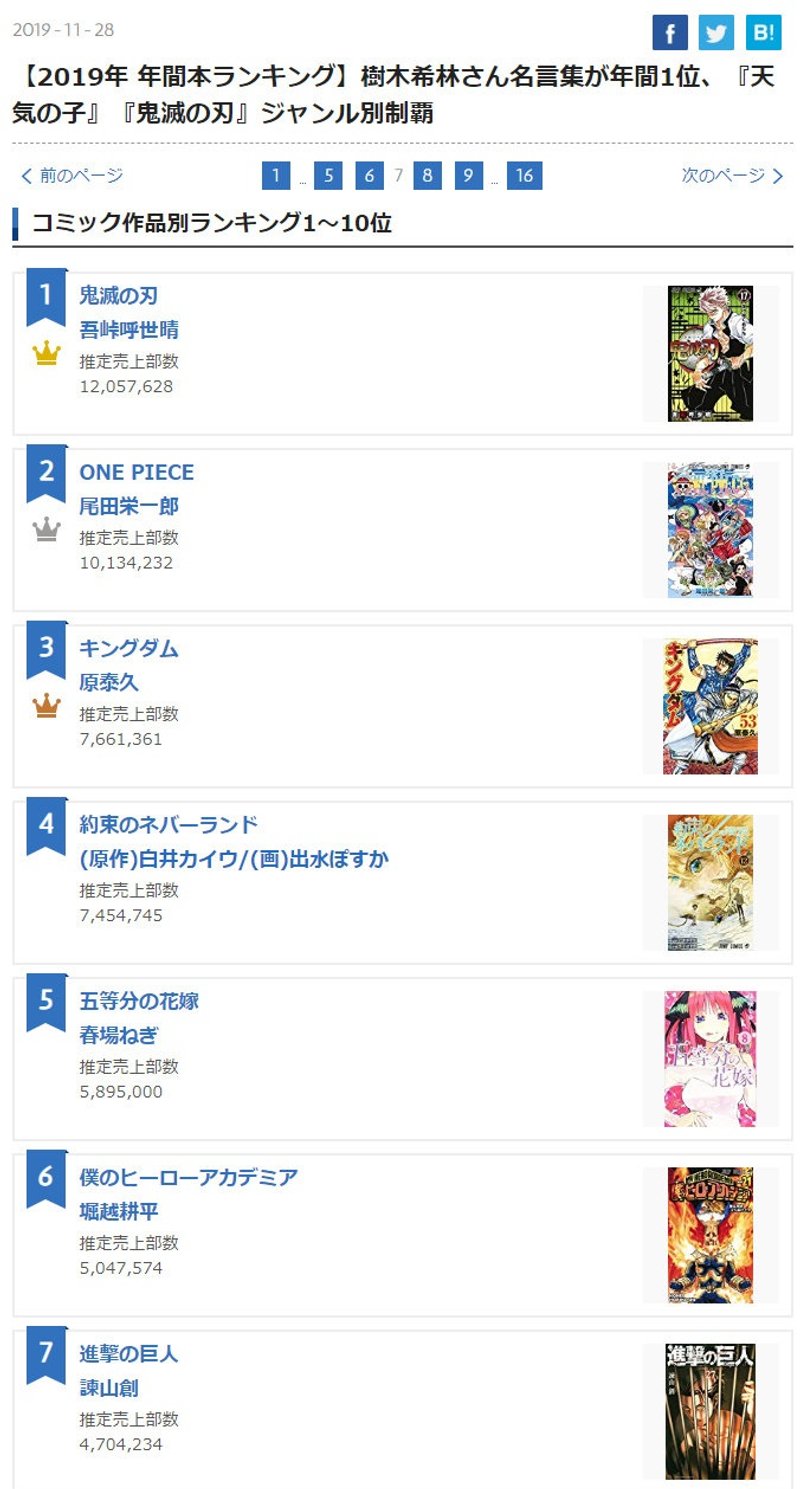Viewport: 800px width, 1489px height.
Task: Jump to page 6
Action: pyautogui.click(x=369, y=176)
